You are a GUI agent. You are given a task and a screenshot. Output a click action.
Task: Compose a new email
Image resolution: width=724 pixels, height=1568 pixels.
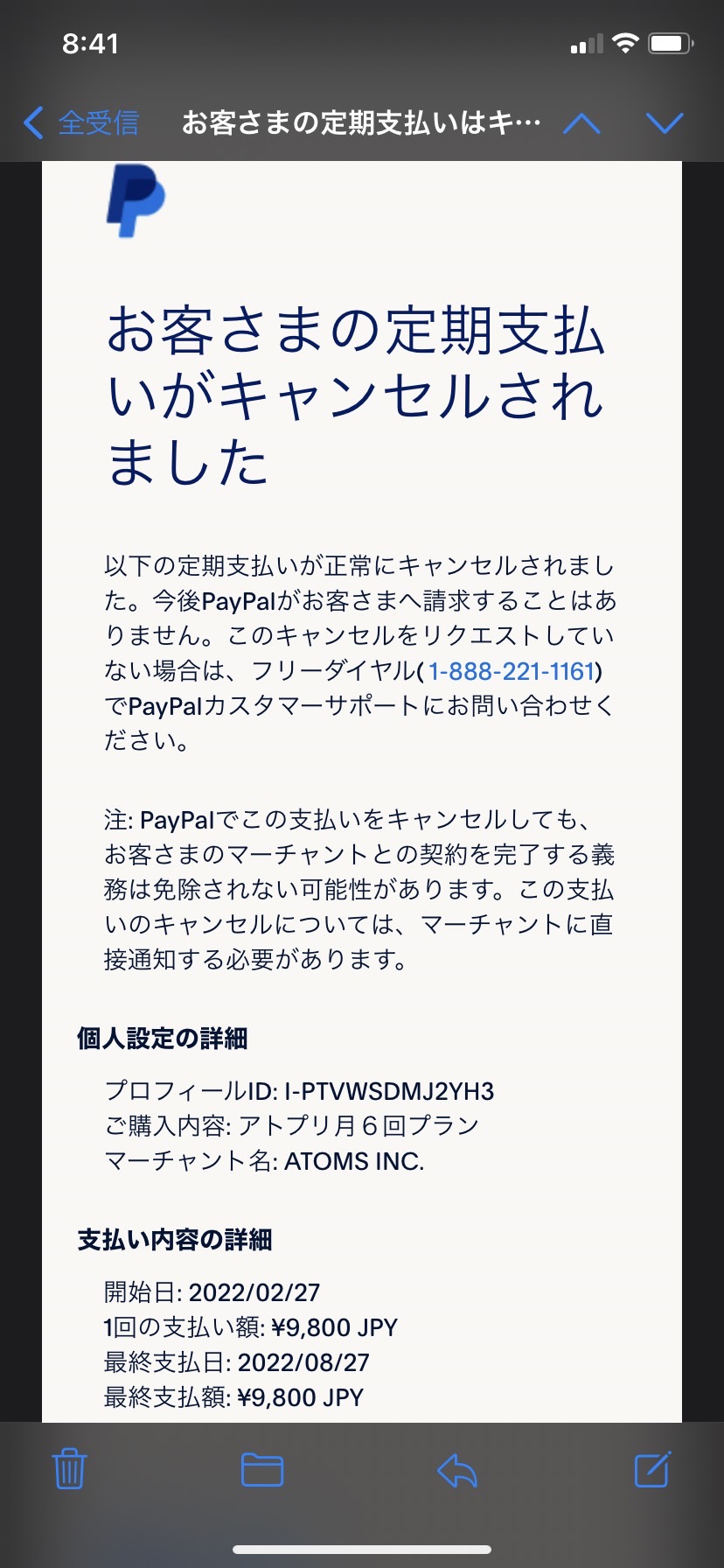tap(652, 1468)
